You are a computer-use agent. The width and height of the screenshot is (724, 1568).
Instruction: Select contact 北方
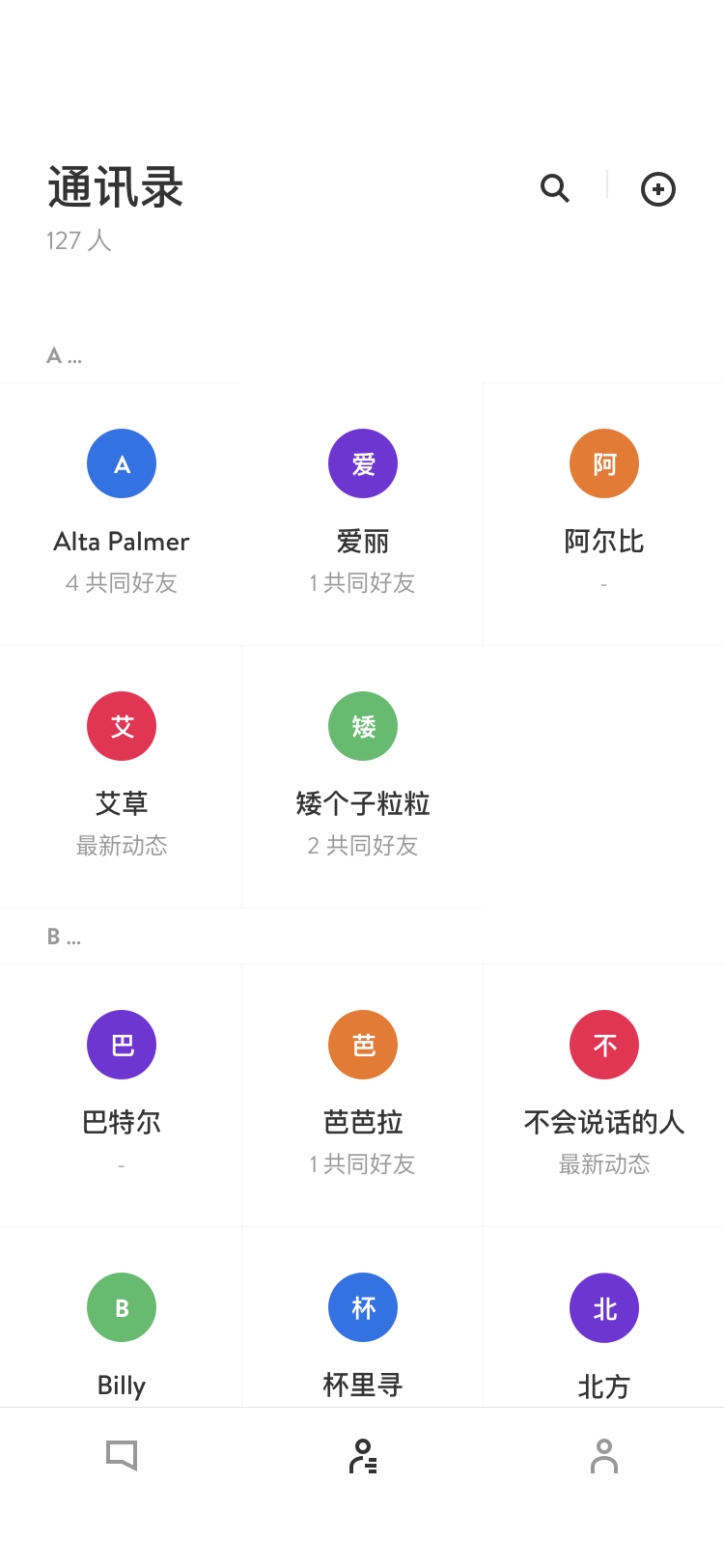603,1317
